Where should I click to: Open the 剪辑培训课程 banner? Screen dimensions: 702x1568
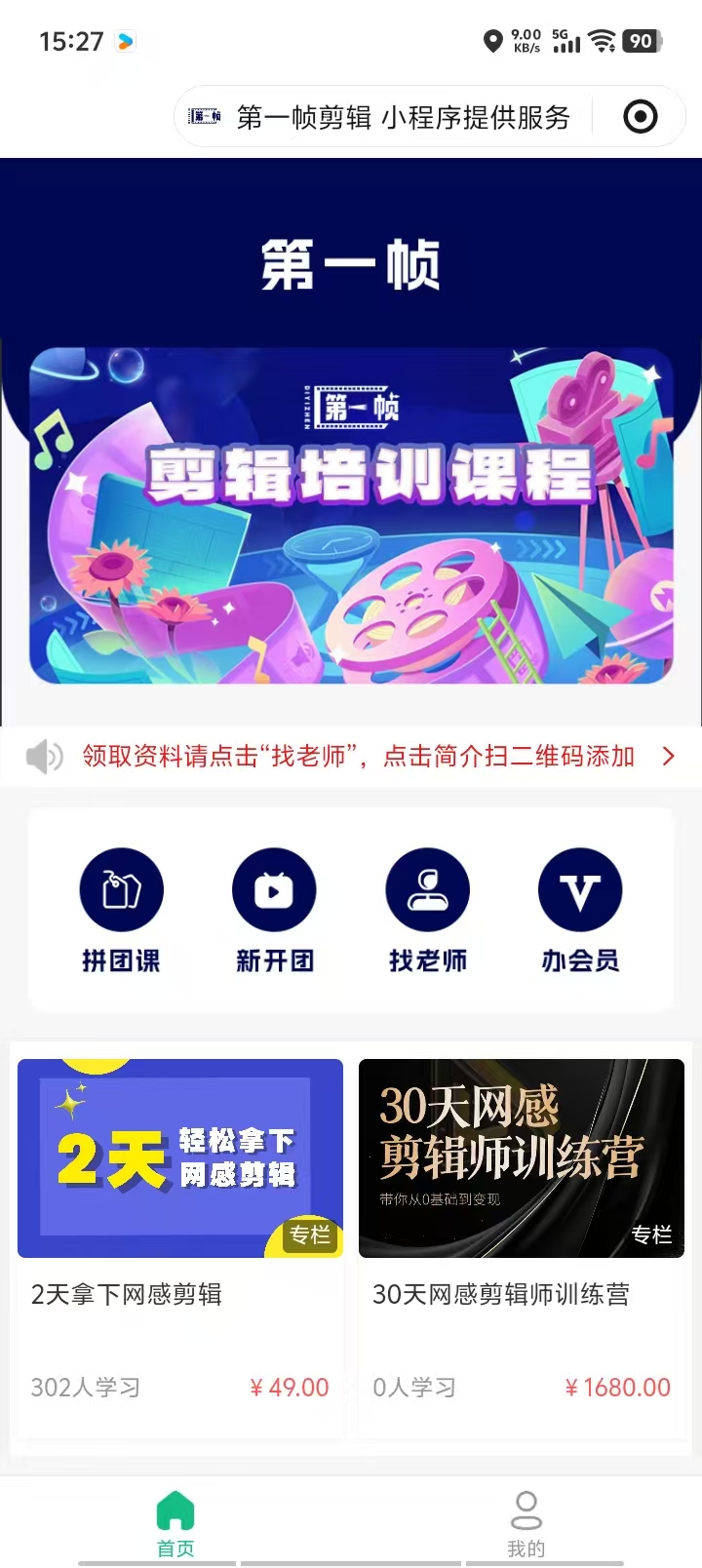coord(351,515)
